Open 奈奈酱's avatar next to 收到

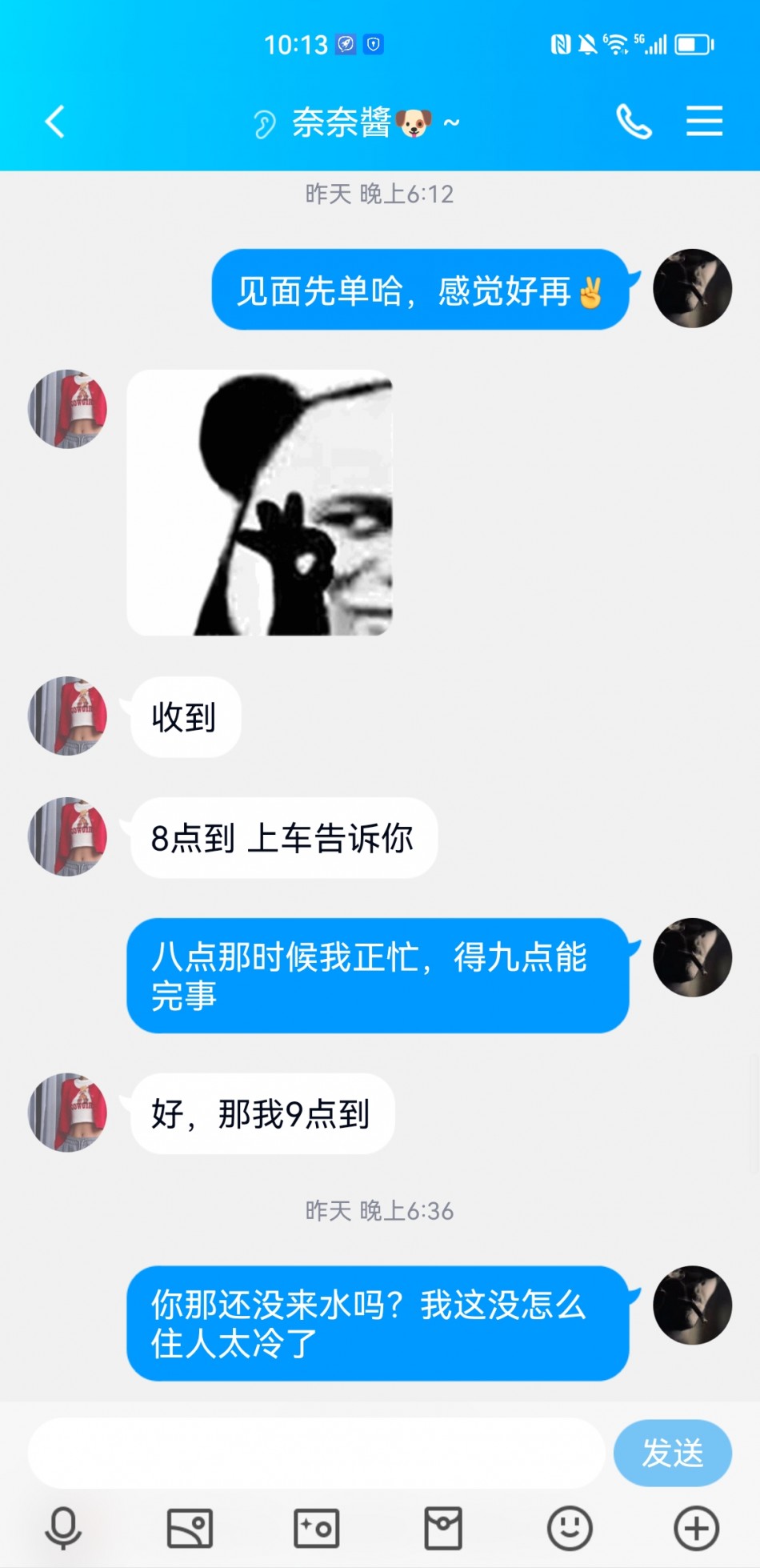click(67, 716)
